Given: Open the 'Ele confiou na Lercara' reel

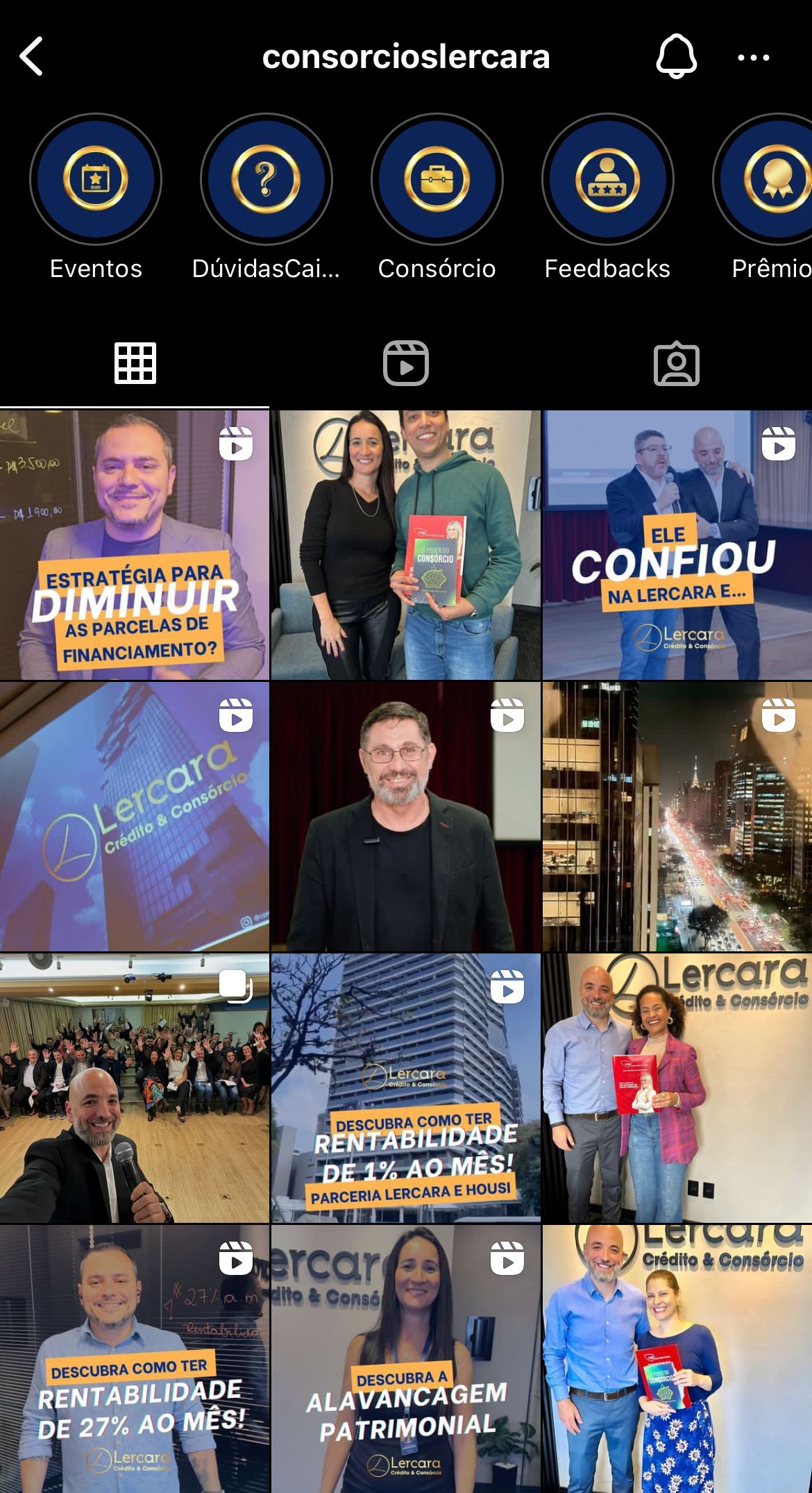Looking at the screenshot, I should (677, 545).
